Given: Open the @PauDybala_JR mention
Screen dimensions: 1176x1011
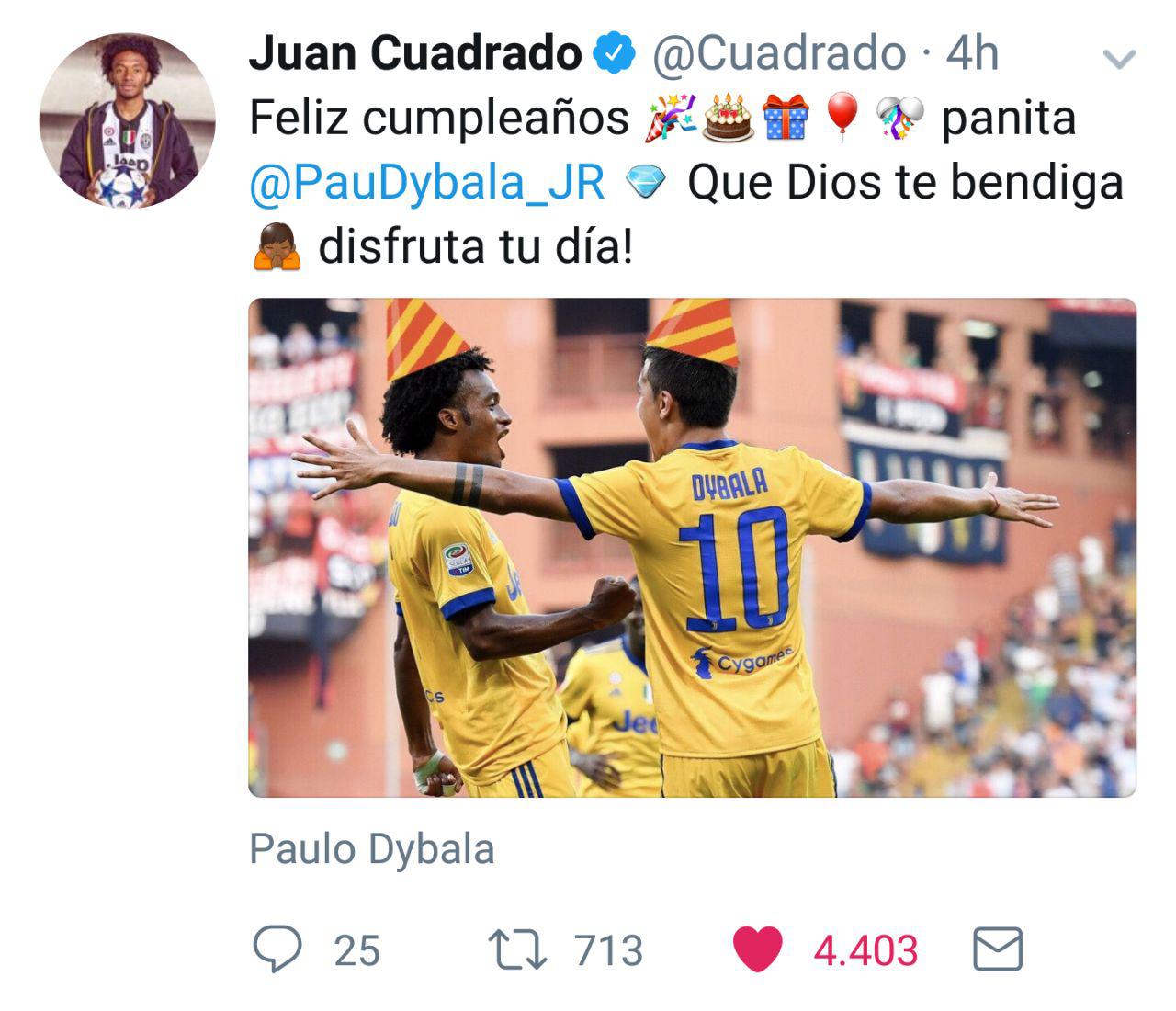Looking at the screenshot, I should pyautogui.click(x=426, y=182).
